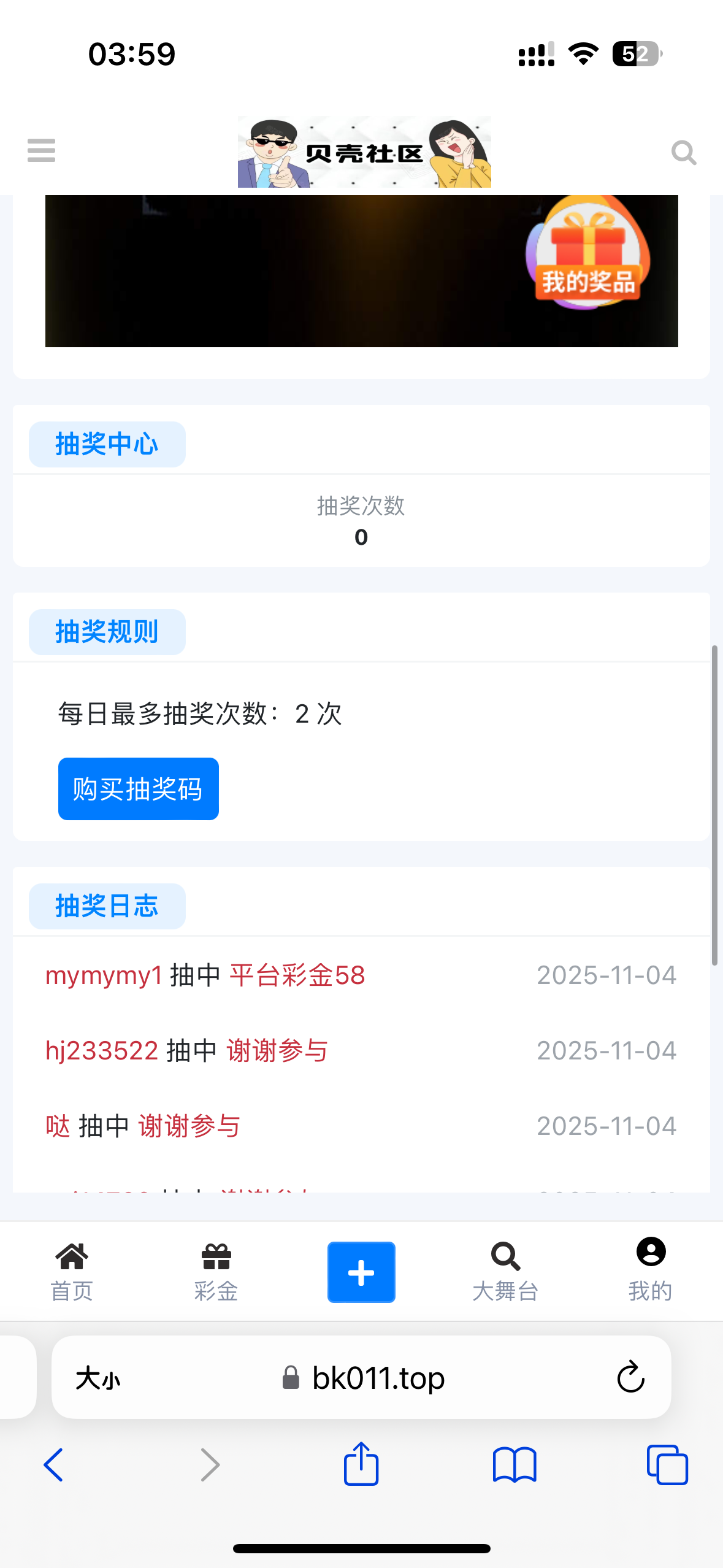Select the 首页 home icon
Image resolution: width=723 pixels, height=1568 pixels.
[x=71, y=1270]
